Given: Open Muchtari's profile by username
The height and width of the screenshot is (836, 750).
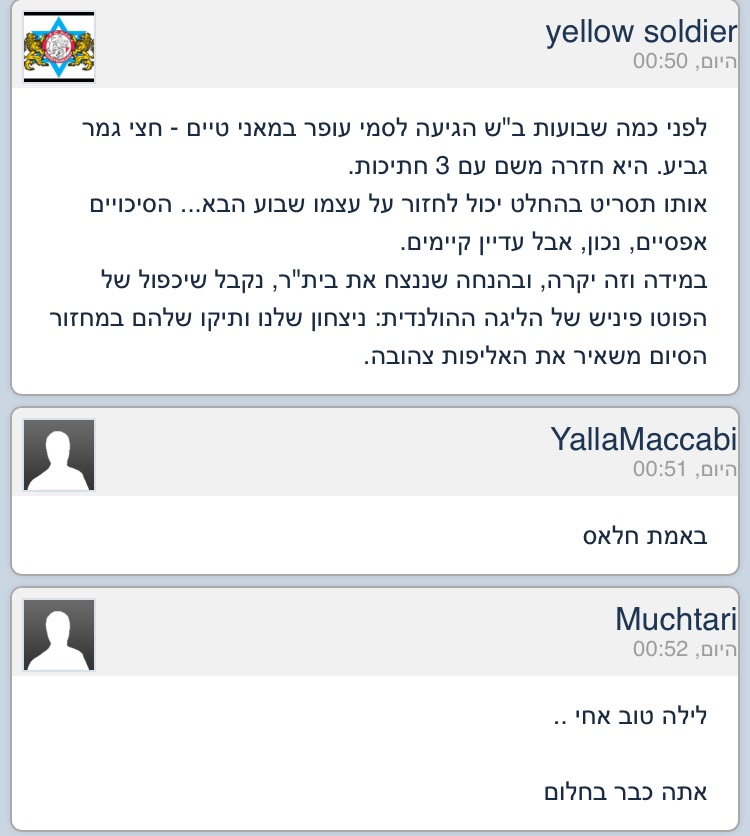Looking at the screenshot, I should (x=675, y=619).
